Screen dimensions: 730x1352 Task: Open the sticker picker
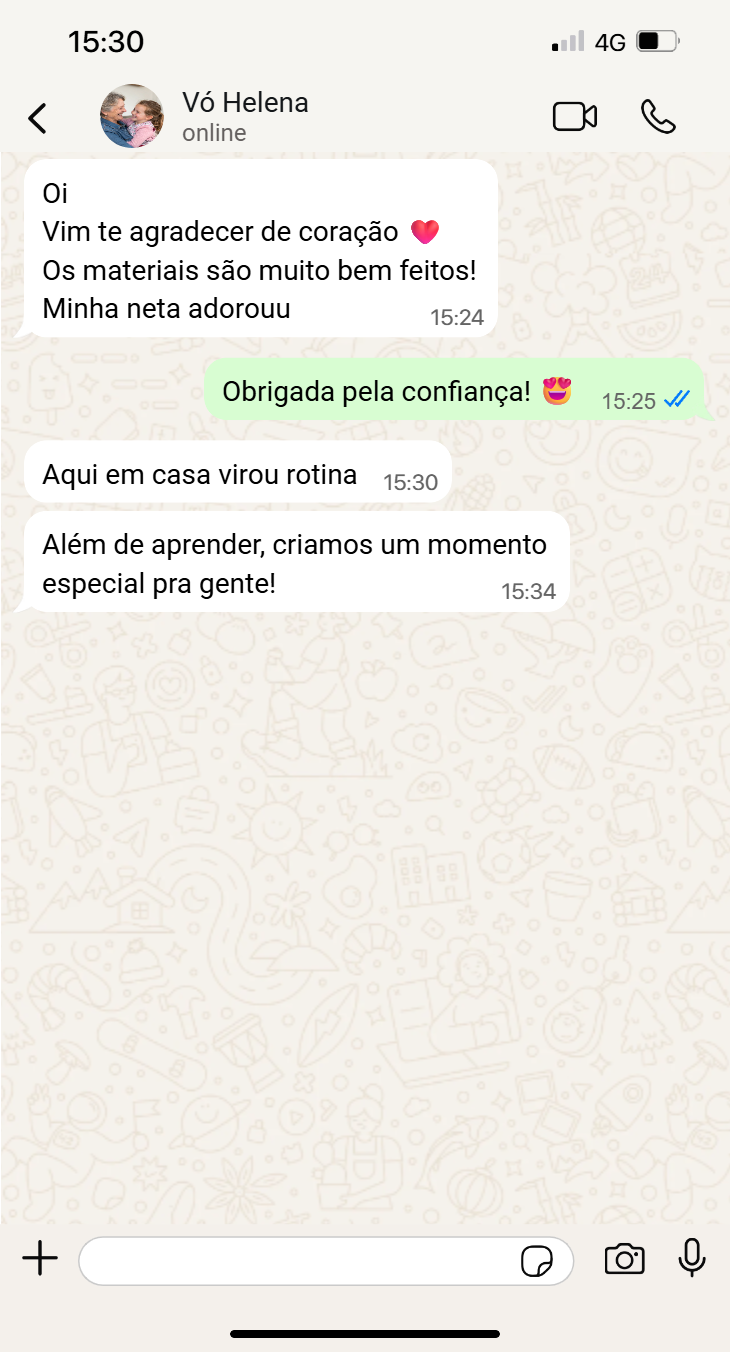click(x=538, y=1261)
